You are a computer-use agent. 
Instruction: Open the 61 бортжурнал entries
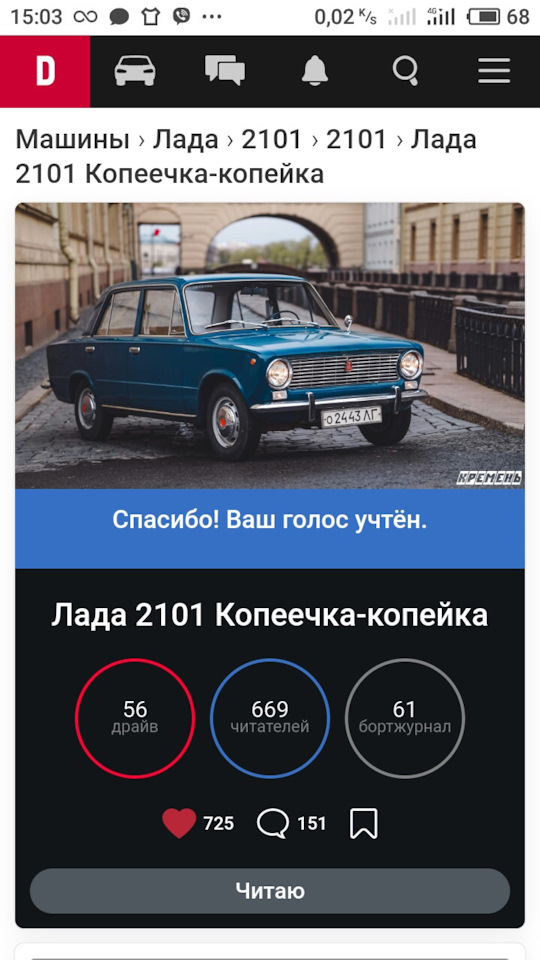click(405, 718)
